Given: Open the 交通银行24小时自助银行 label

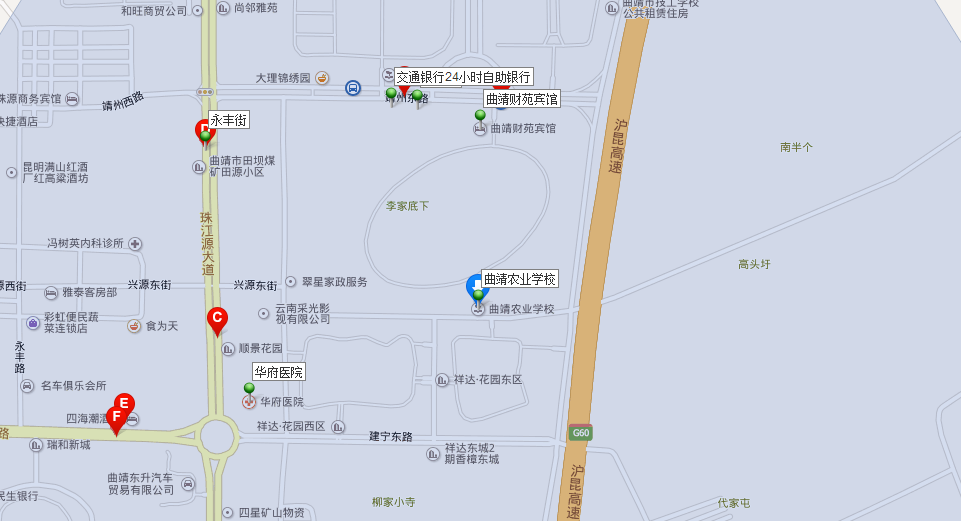Looking at the screenshot, I should pyautogui.click(x=463, y=77).
